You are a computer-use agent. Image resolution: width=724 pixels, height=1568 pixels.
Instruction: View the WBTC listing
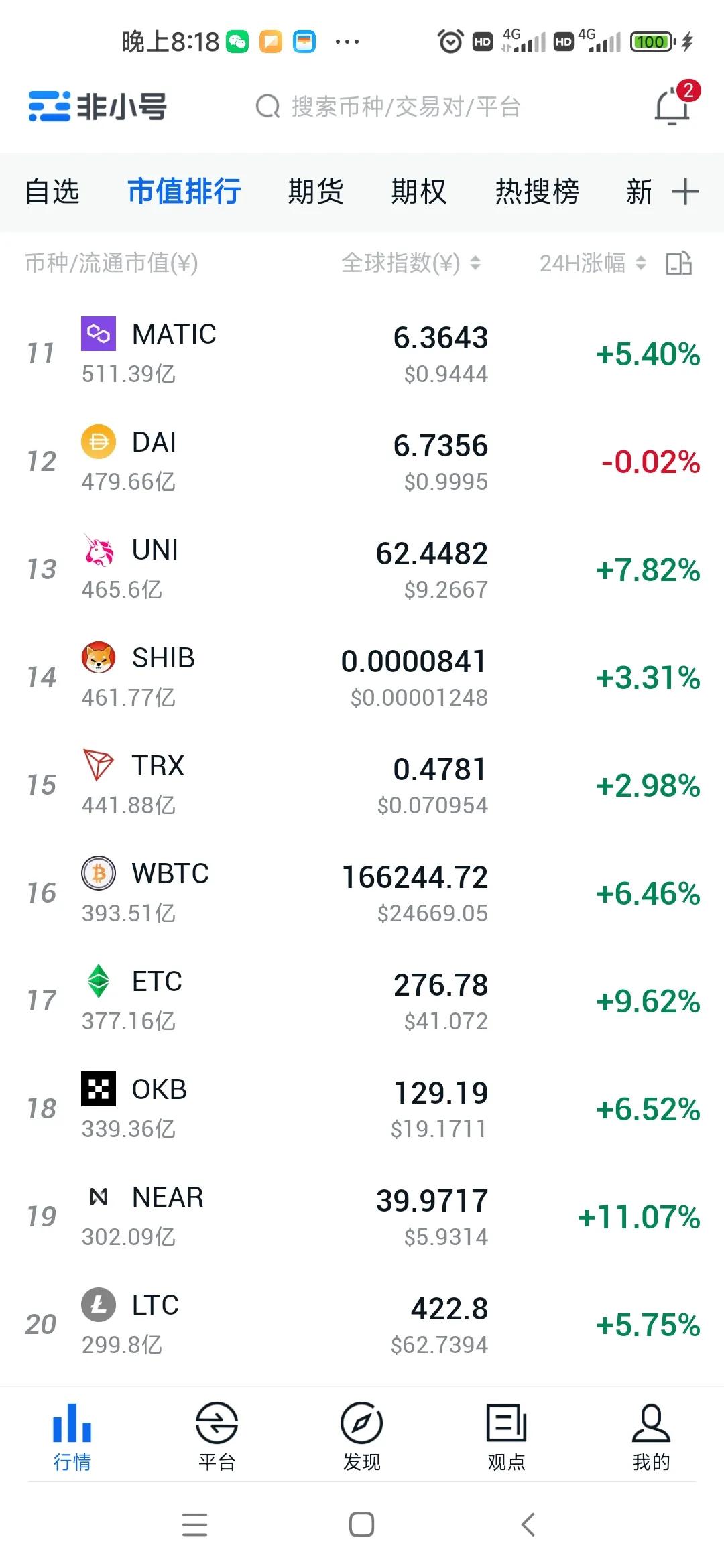[362, 893]
